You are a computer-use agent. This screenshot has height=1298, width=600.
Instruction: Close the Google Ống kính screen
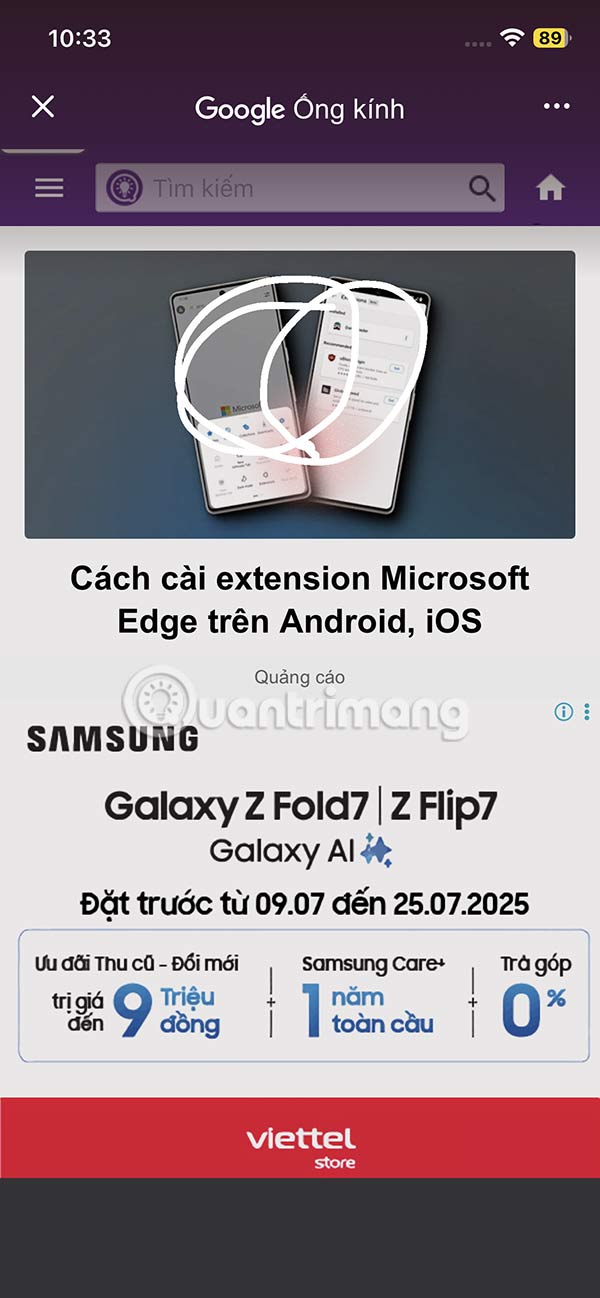[x=43, y=107]
